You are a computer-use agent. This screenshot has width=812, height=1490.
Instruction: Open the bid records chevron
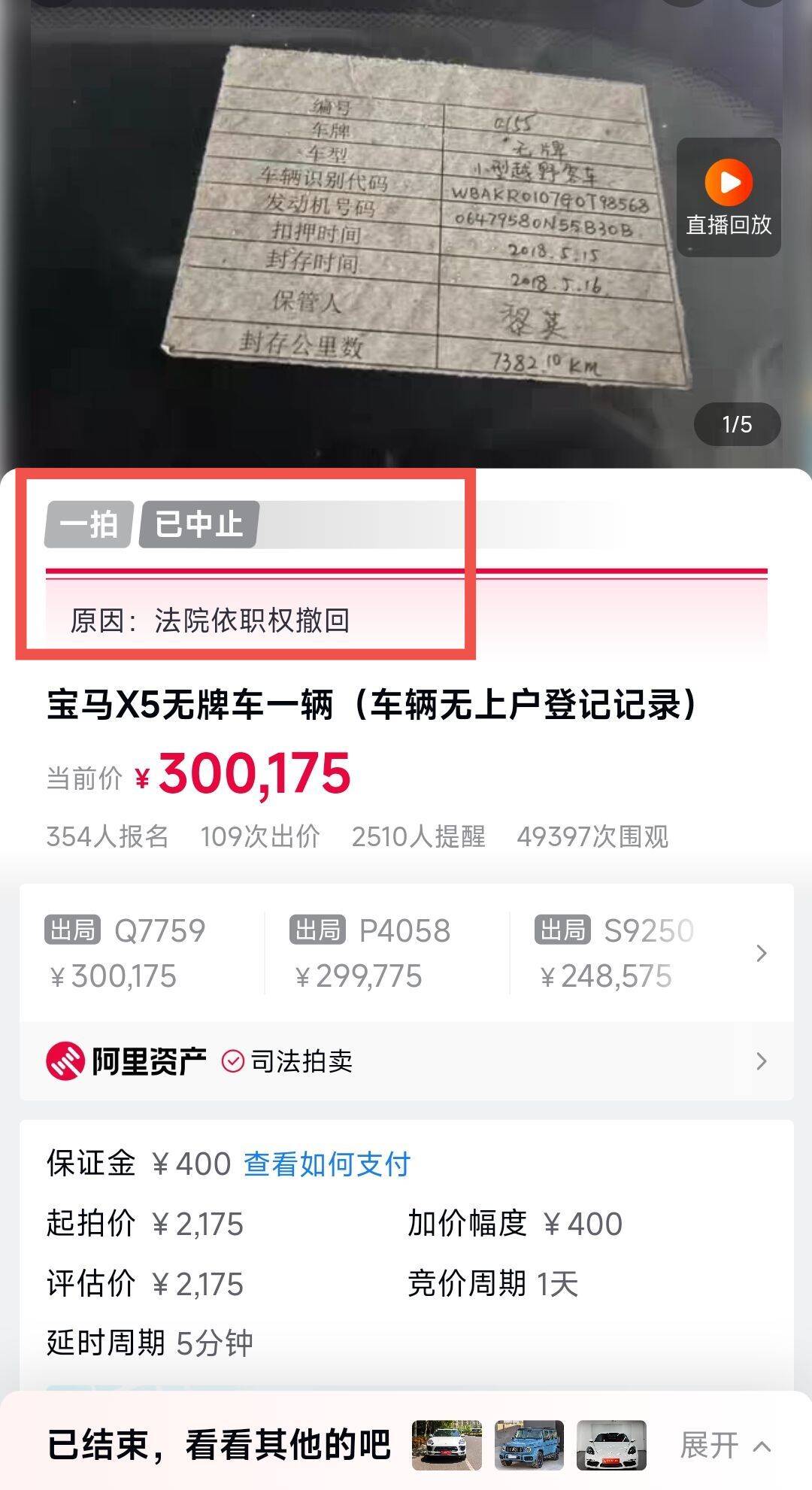click(x=761, y=954)
